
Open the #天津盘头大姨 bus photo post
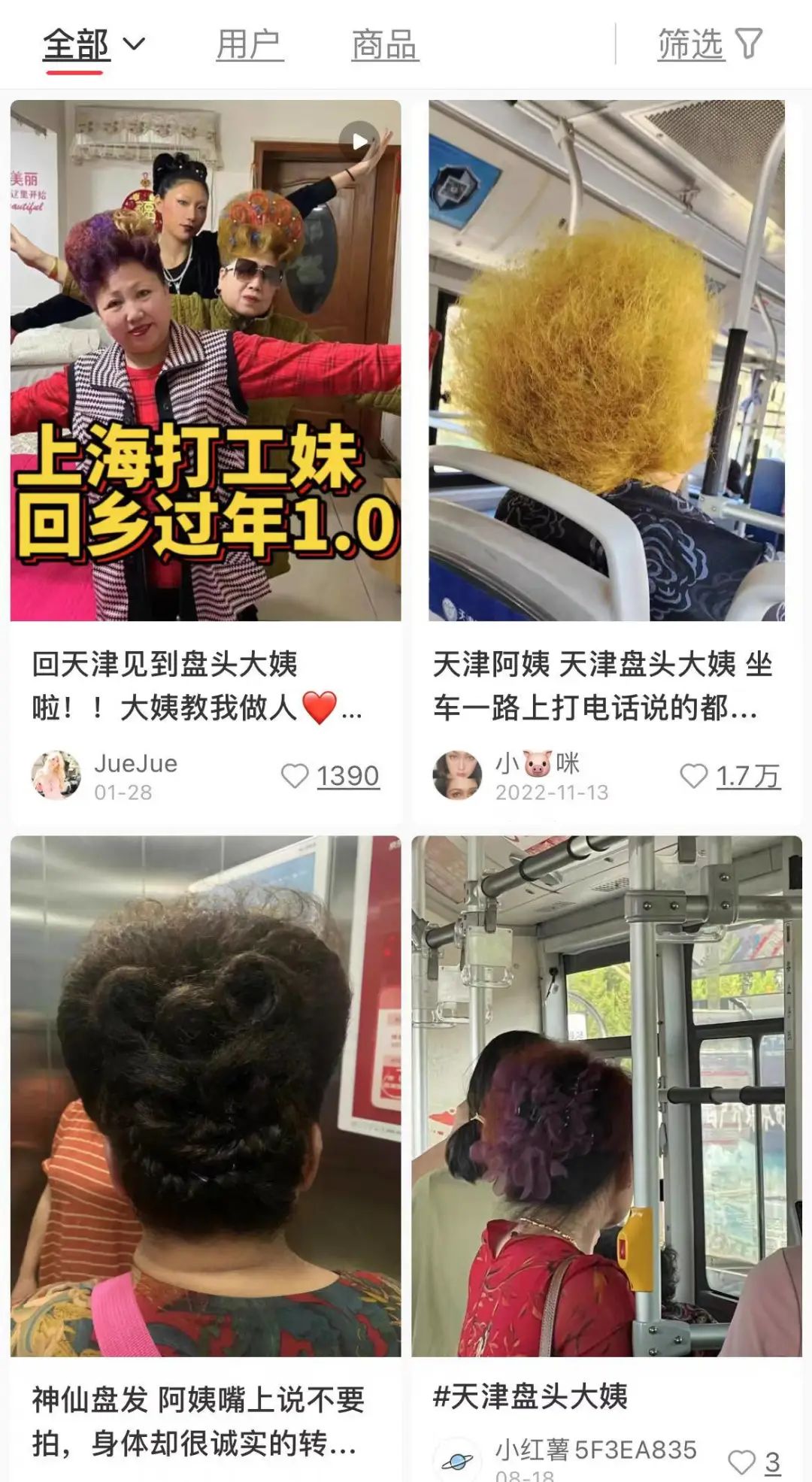(607, 1096)
